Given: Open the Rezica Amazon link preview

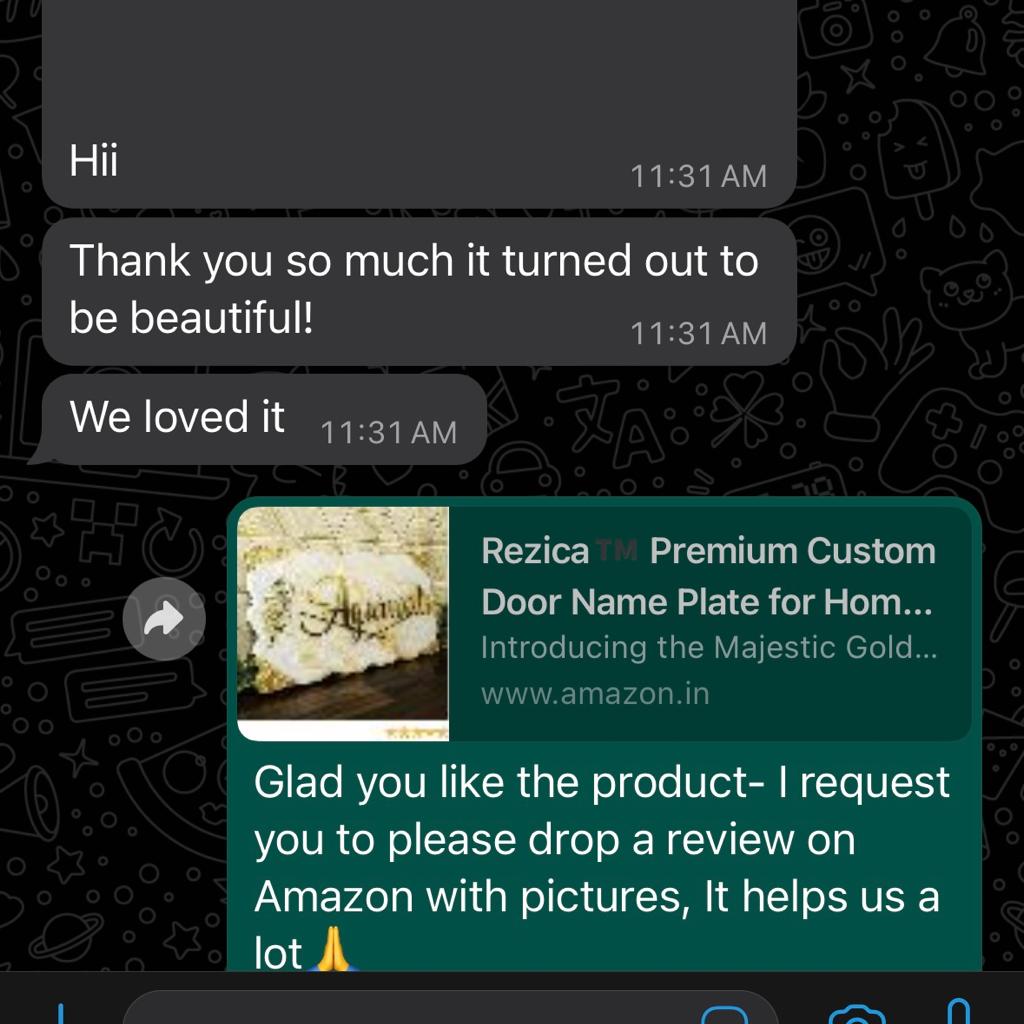Looking at the screenshot, I should [604, 623].
